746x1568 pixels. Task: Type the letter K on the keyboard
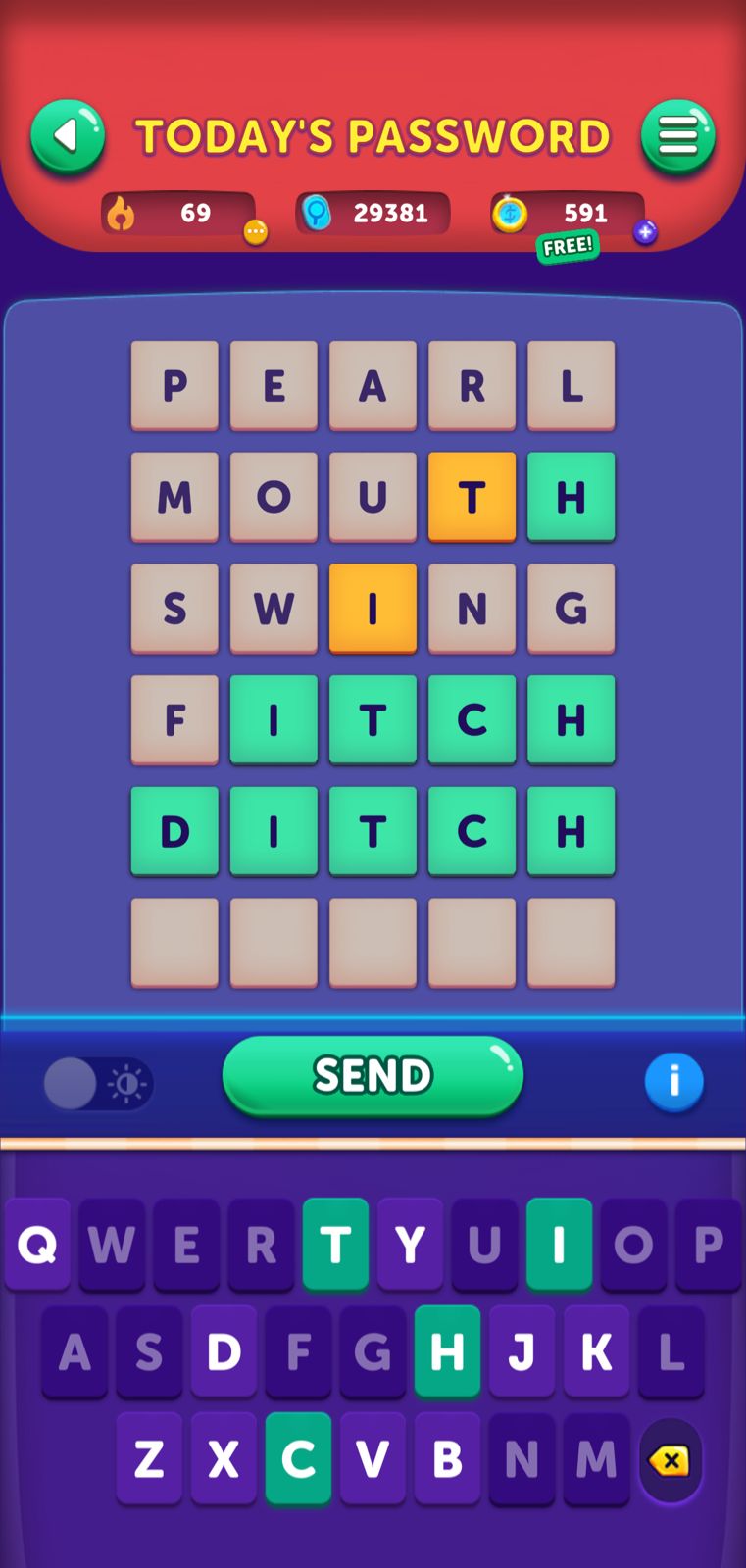596,1352
